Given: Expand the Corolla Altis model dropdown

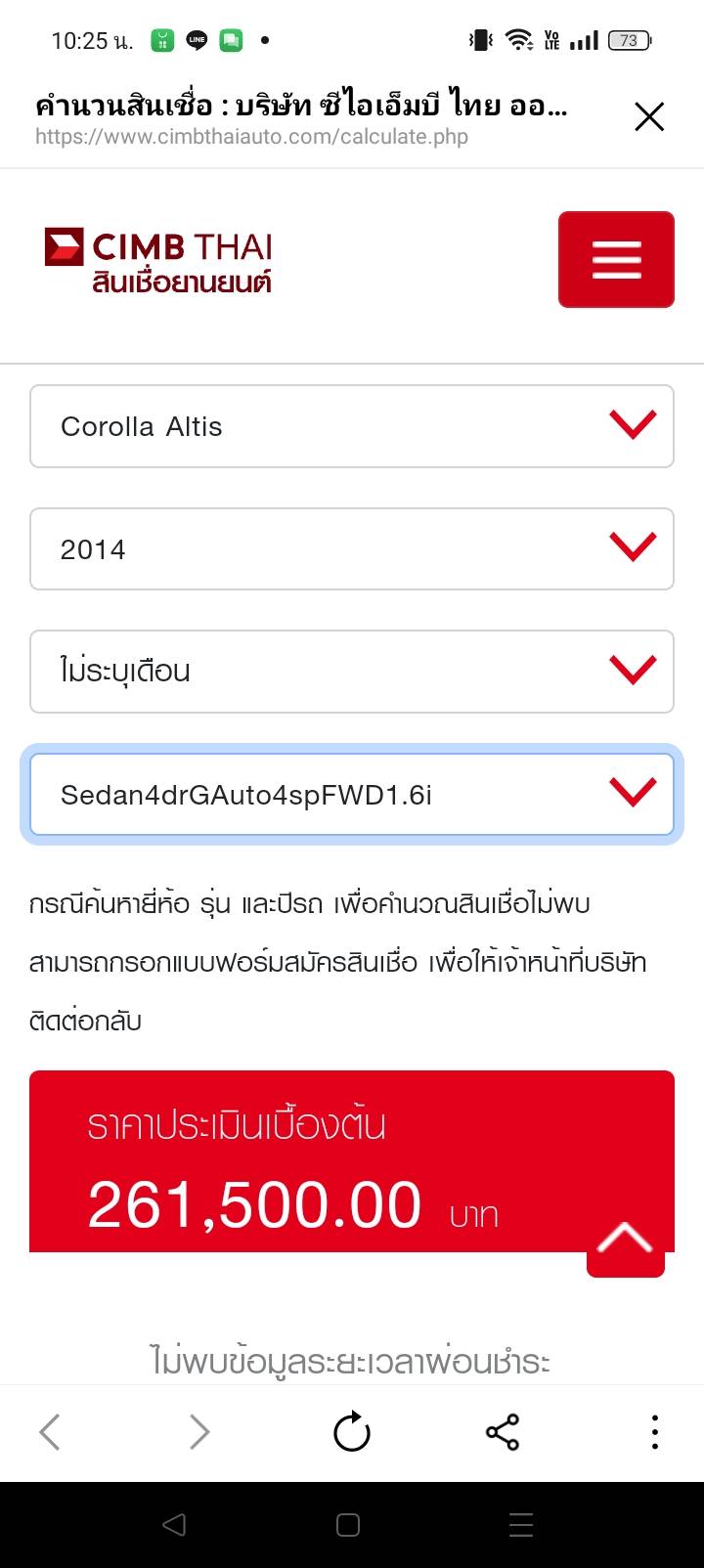Looking at the screenshot, I should pyautogui.click(x=352, y=426).
